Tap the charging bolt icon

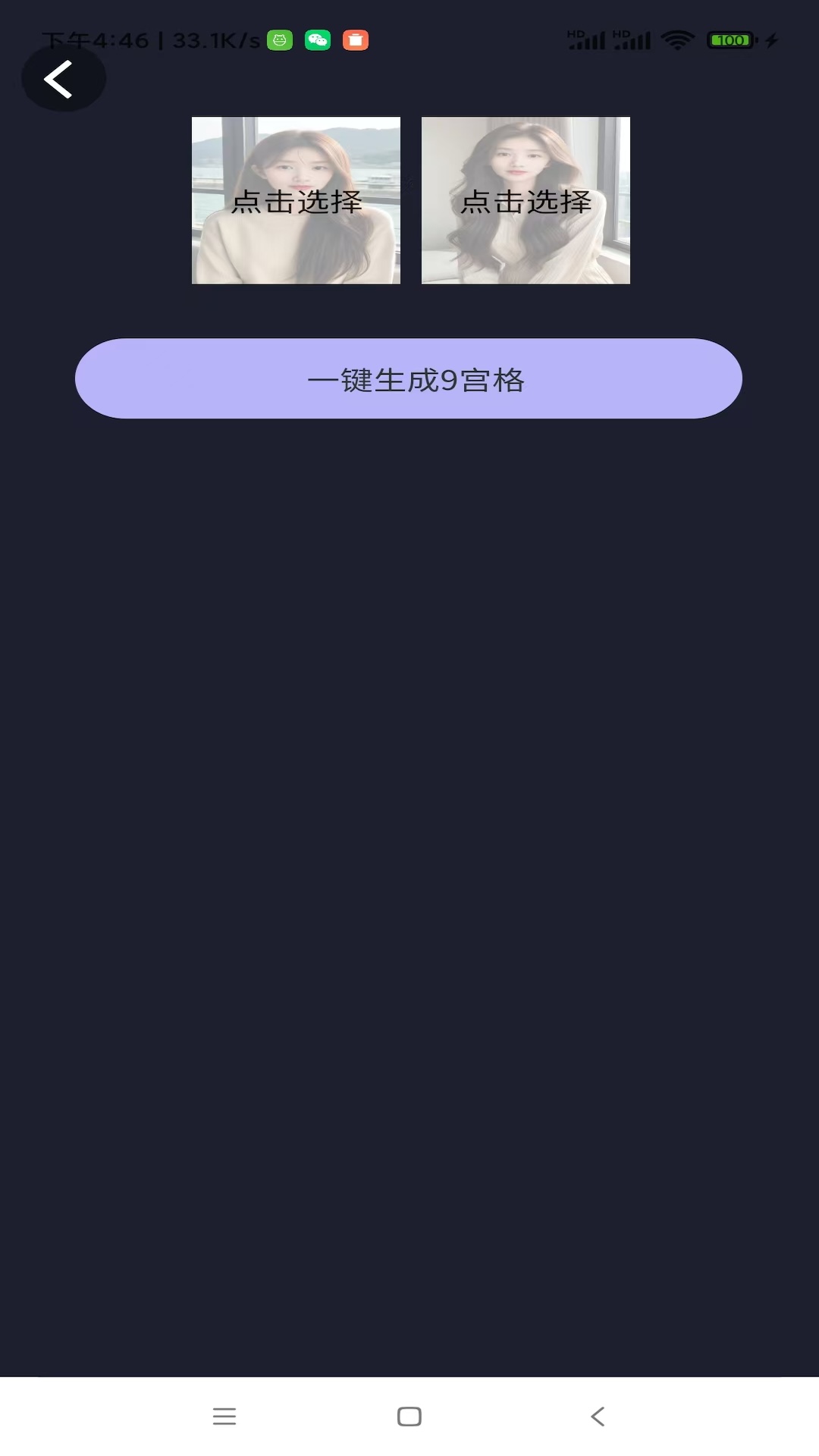point(772,39)
